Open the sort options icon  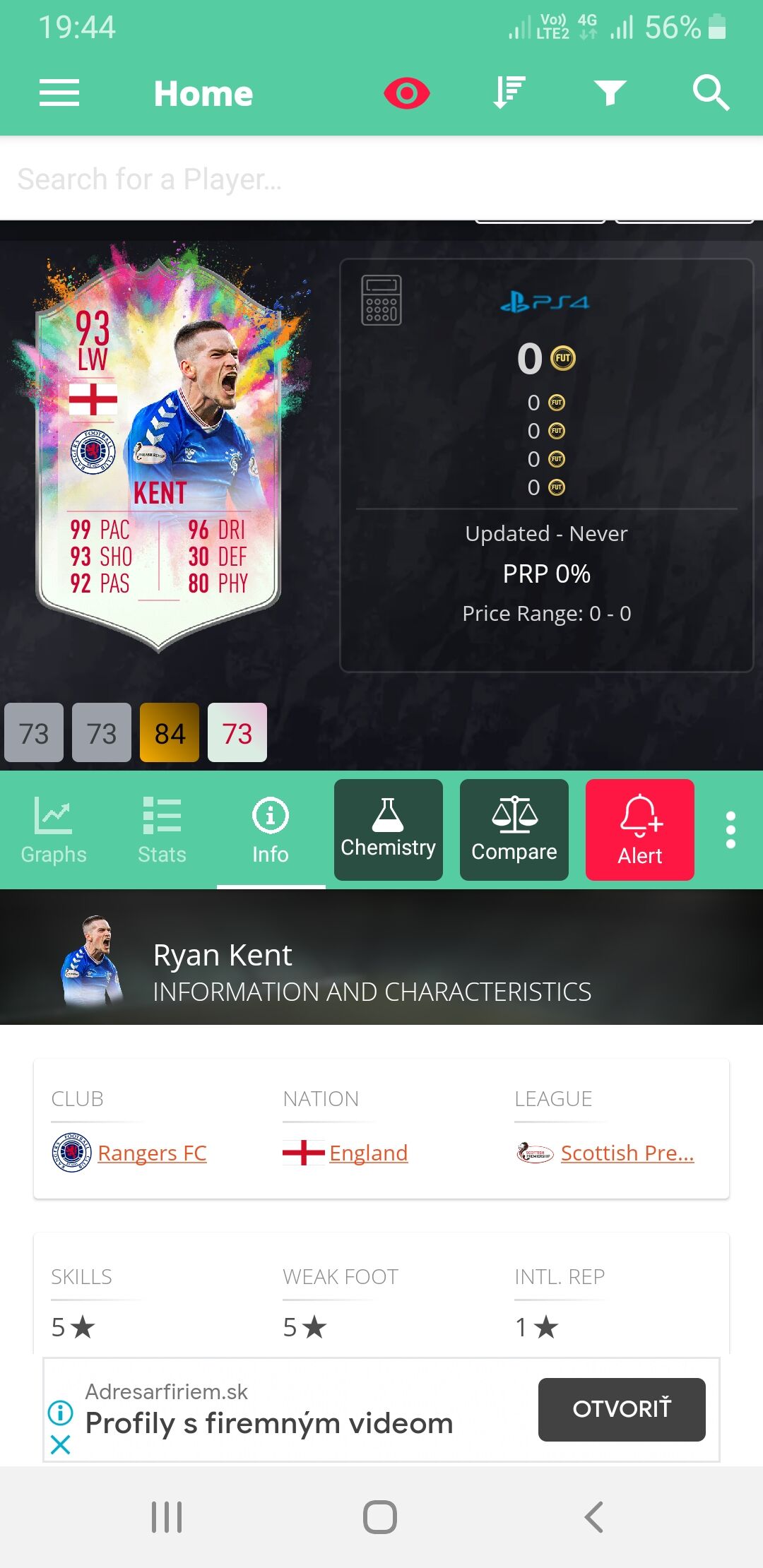pyautogui.click(x=509, y=93)
